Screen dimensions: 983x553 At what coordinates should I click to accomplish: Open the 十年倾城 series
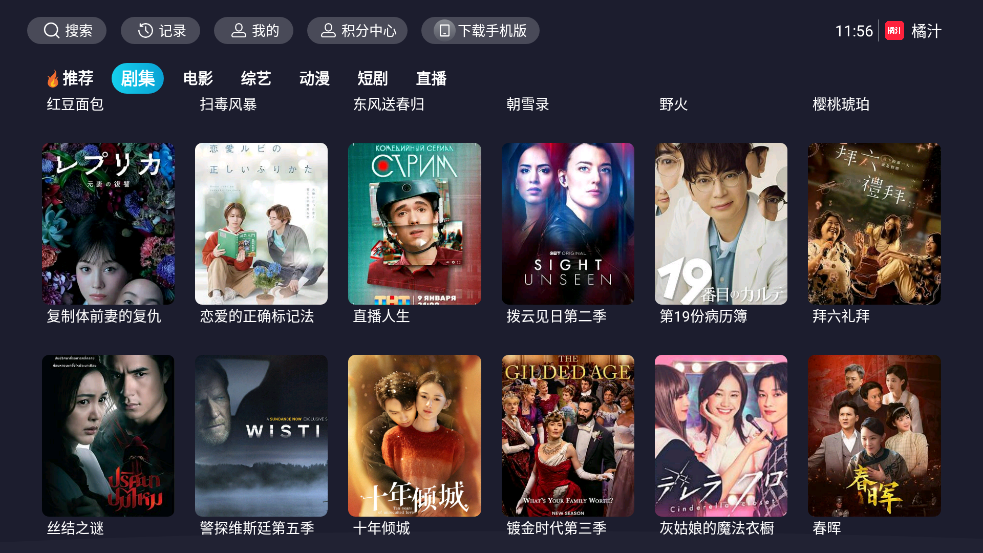[414, 436]
